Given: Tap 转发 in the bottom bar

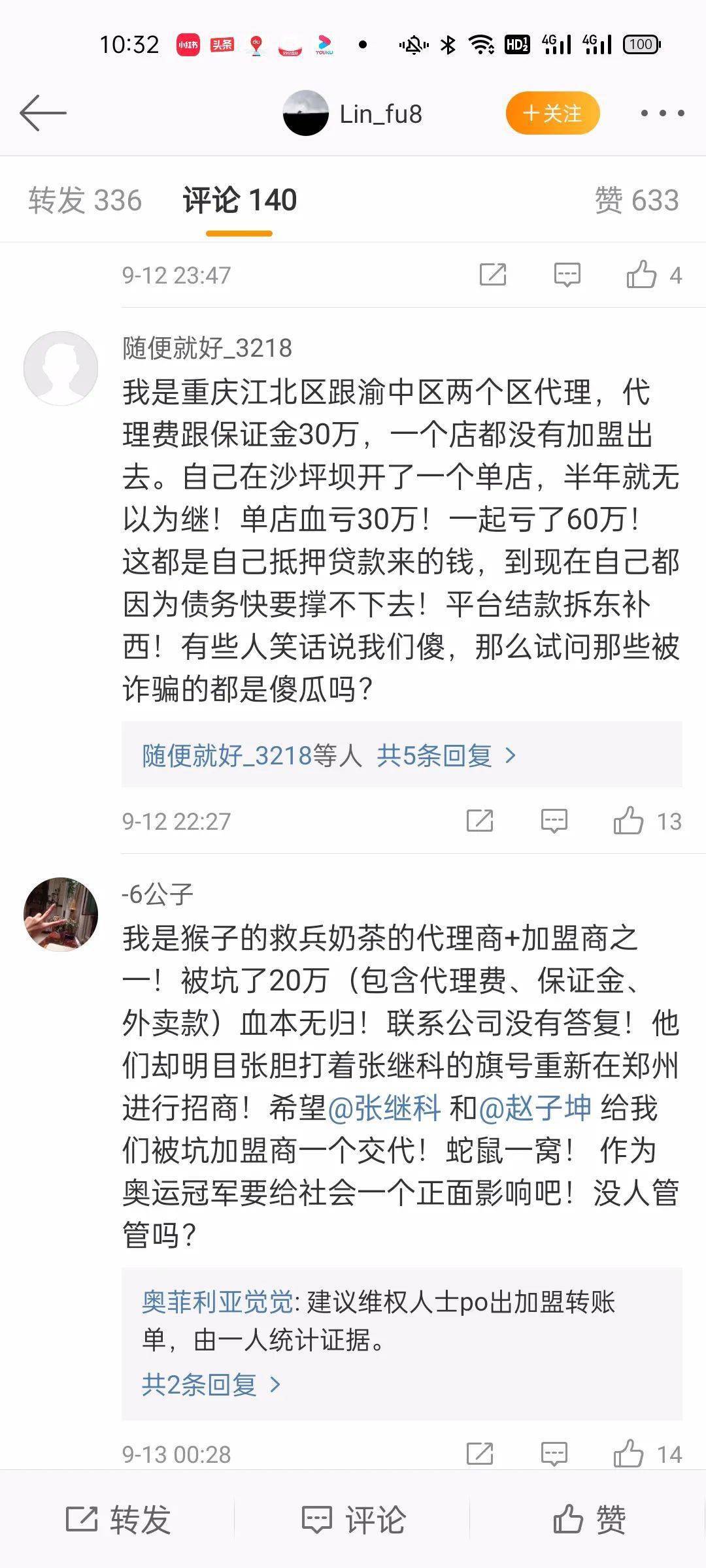Looking at the screenshot, I should [x=118, y=1520].
